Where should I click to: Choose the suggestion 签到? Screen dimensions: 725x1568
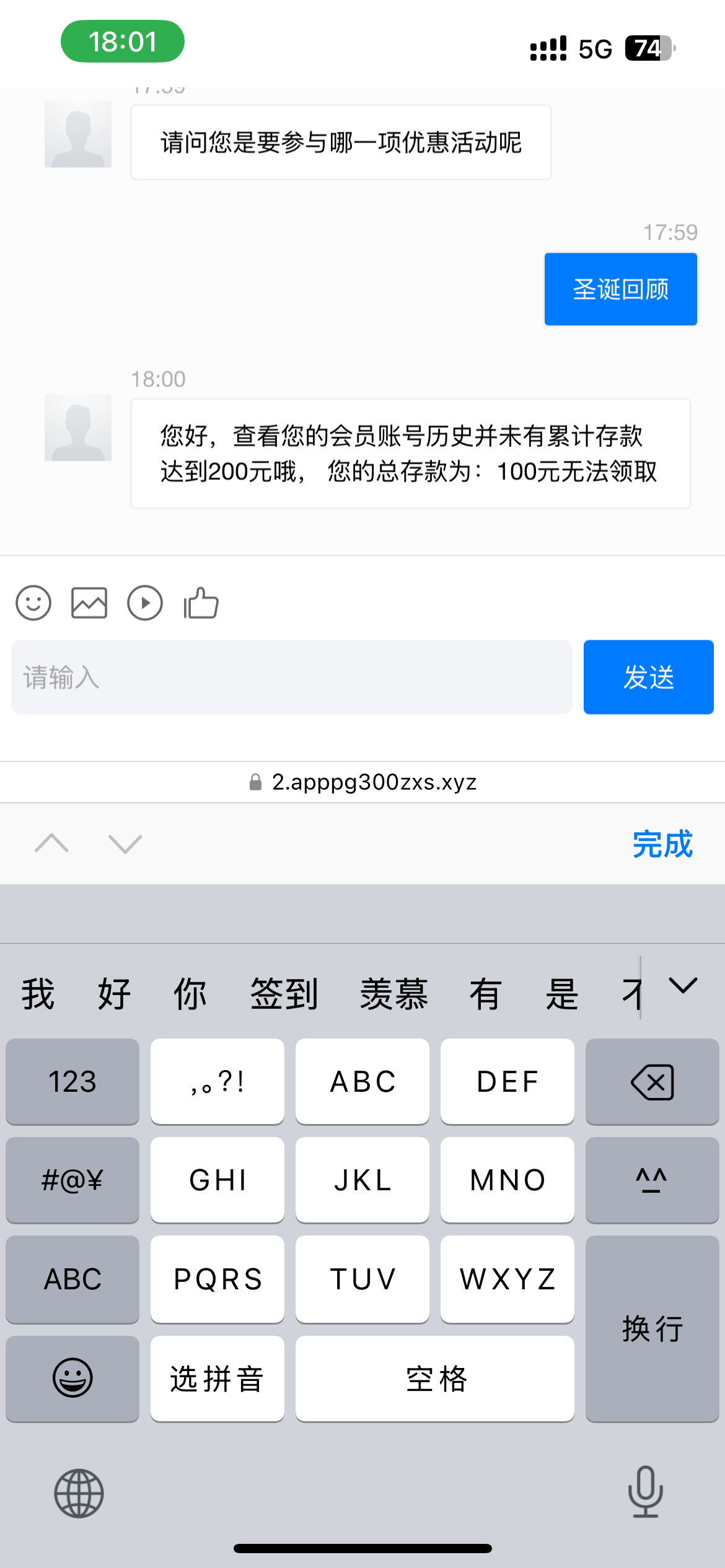pos(284,993)
